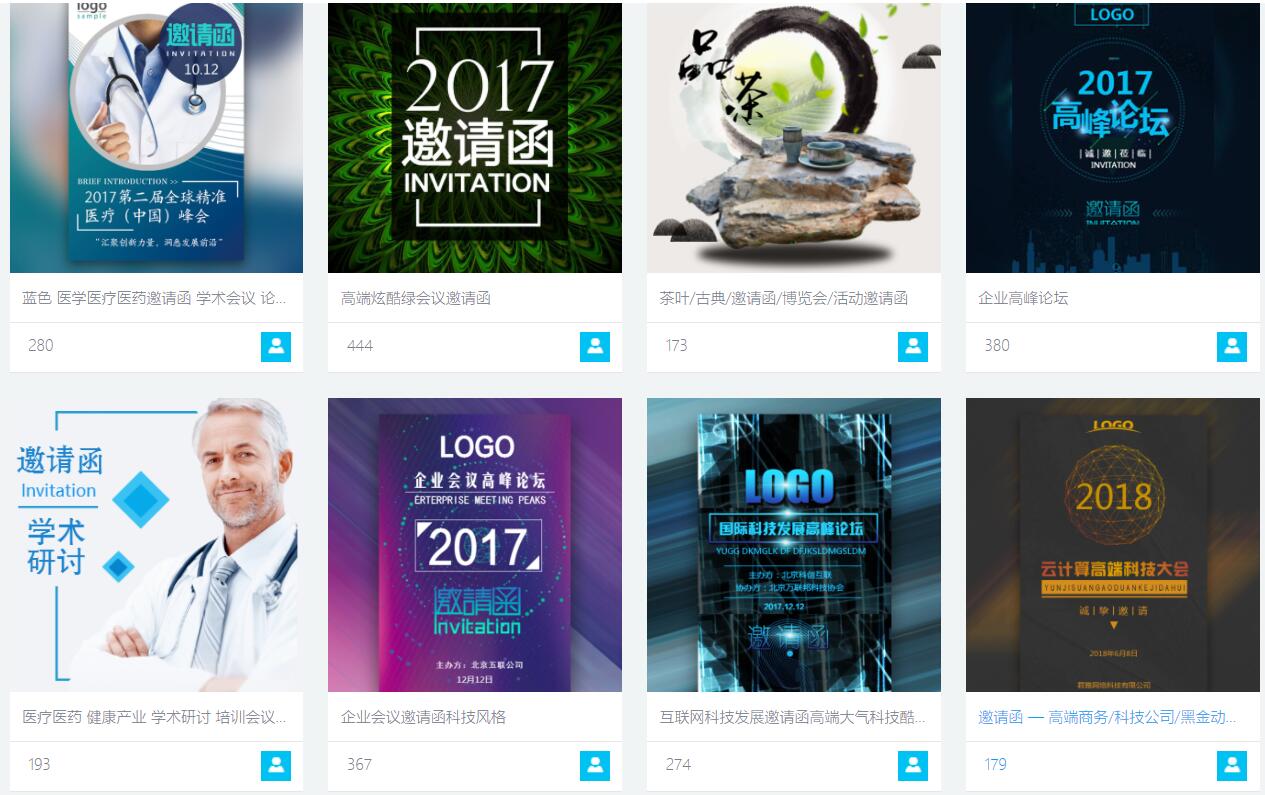The height and width of the screenshot is (795, 1265).
Task: Open the 2018 云计算高端科技大会 template
Action: pos(1112,545)
